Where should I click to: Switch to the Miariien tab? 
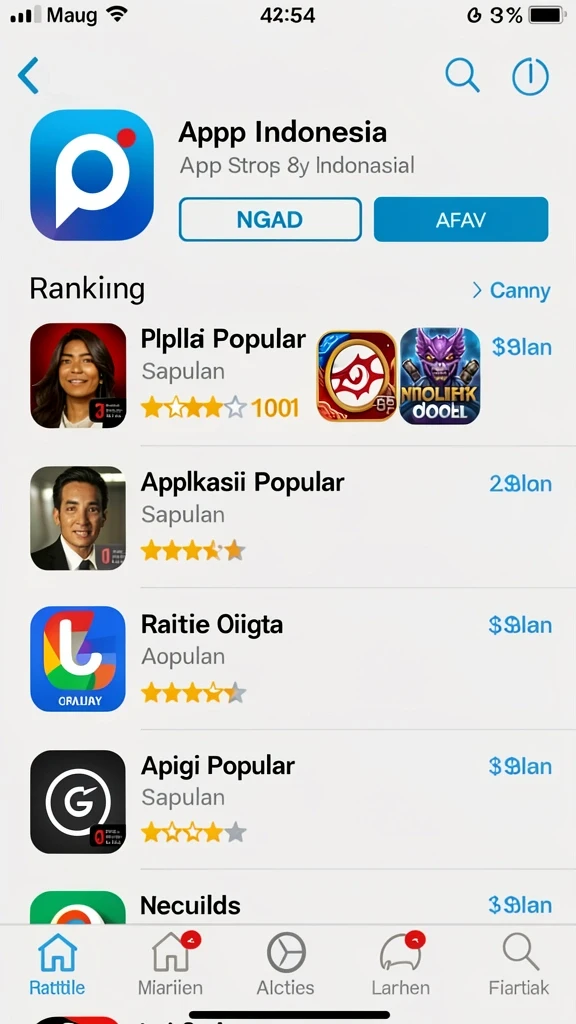coord(170,965)
